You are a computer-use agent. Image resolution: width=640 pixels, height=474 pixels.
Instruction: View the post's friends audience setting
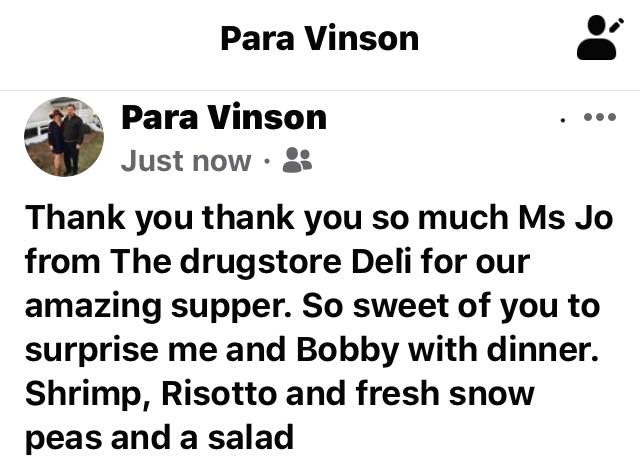click(x=297, y=160)
